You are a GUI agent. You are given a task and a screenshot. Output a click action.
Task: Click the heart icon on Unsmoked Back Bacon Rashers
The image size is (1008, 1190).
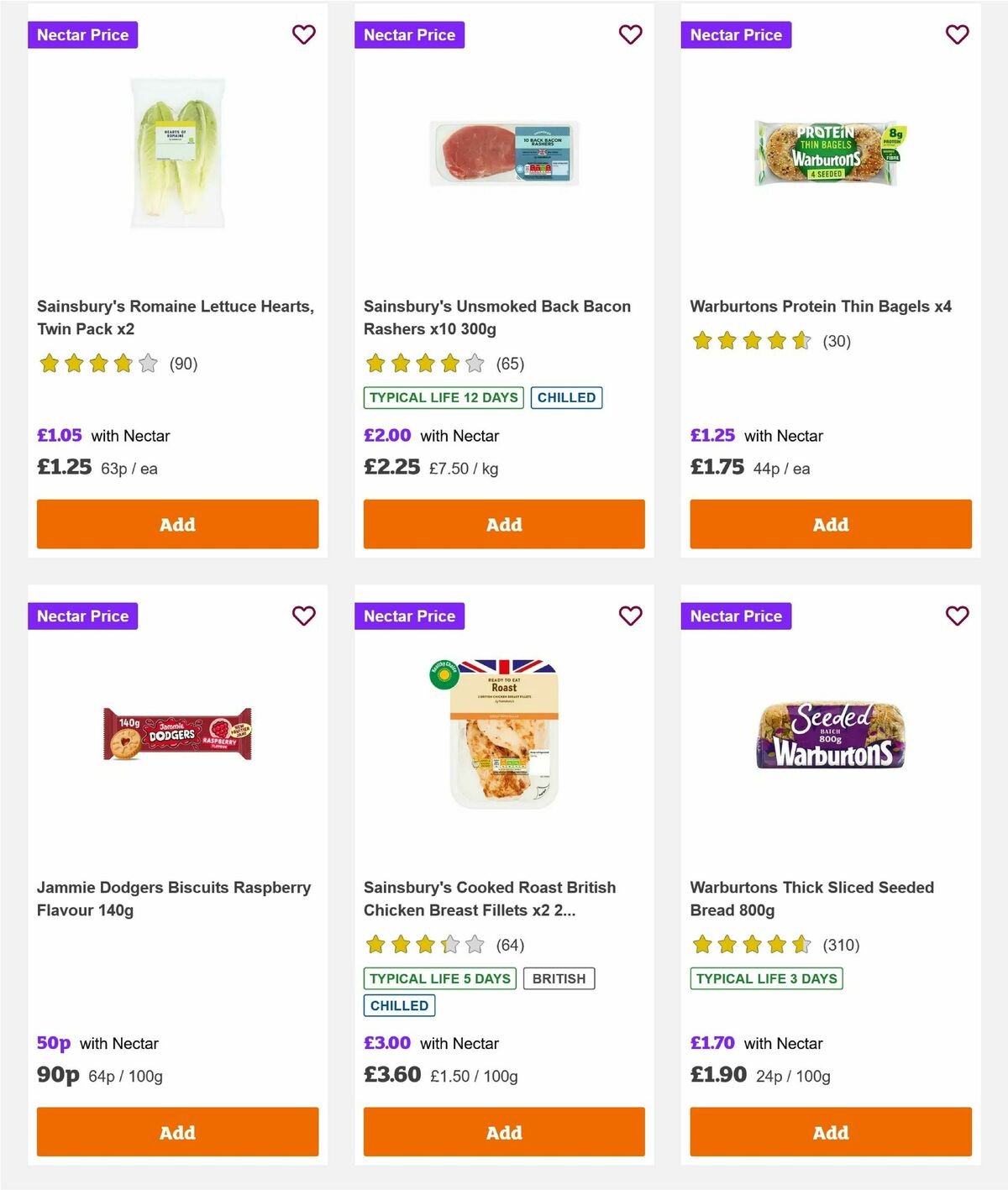[630, 34]
